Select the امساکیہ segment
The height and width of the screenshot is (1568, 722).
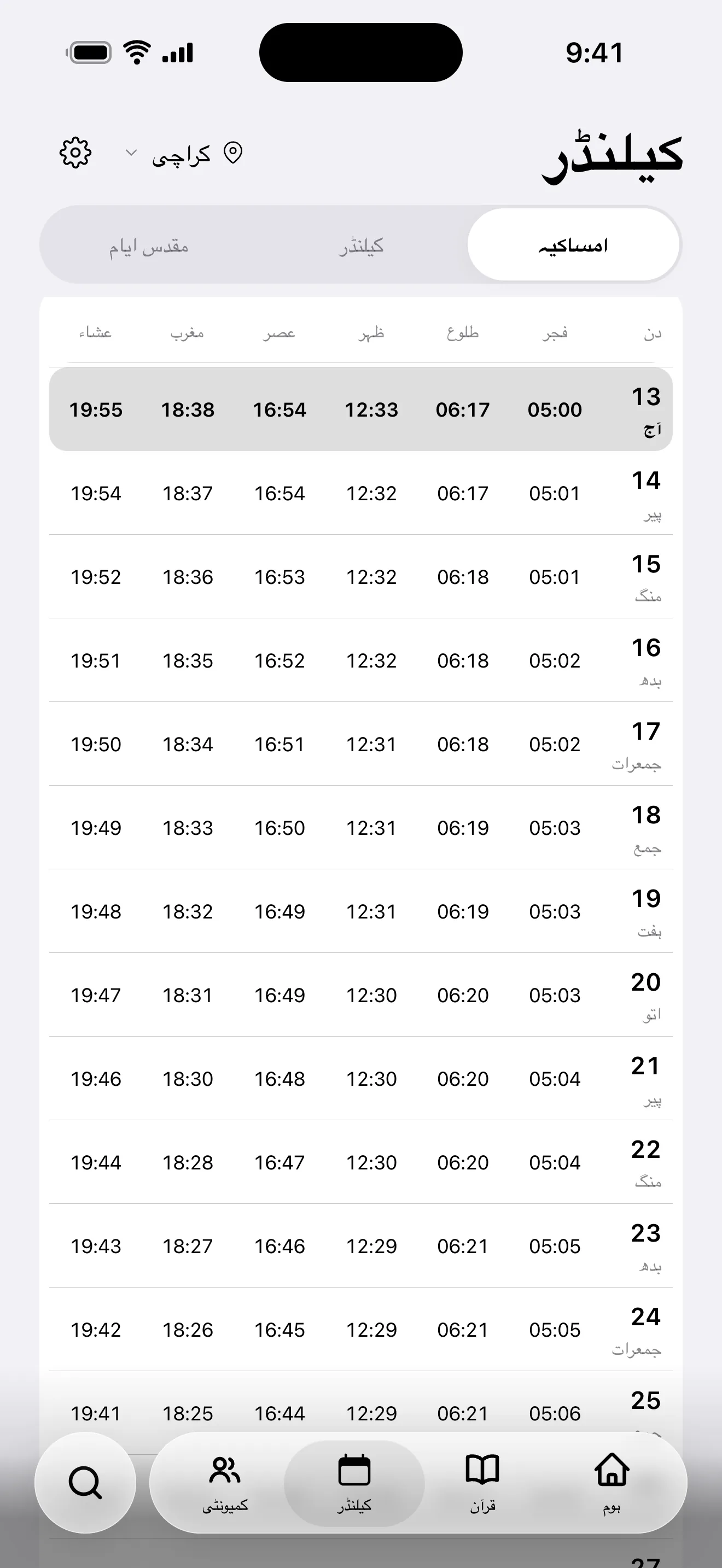(x=573, y=245)
